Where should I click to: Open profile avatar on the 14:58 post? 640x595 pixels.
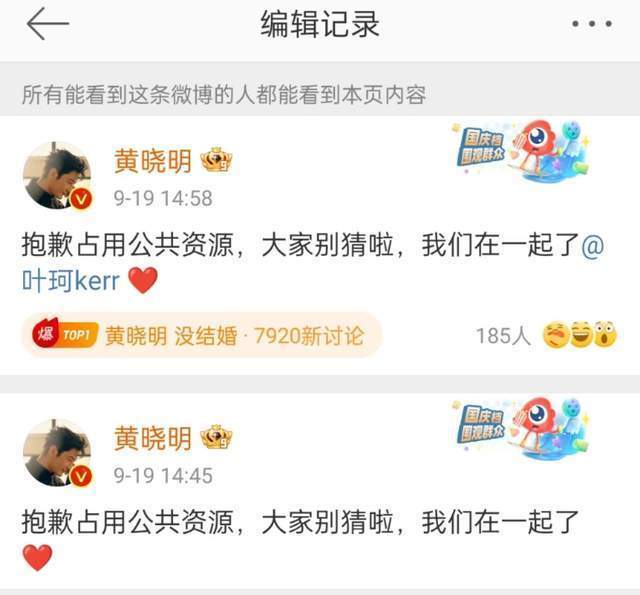pyautogui.click(x=57, y=176)
